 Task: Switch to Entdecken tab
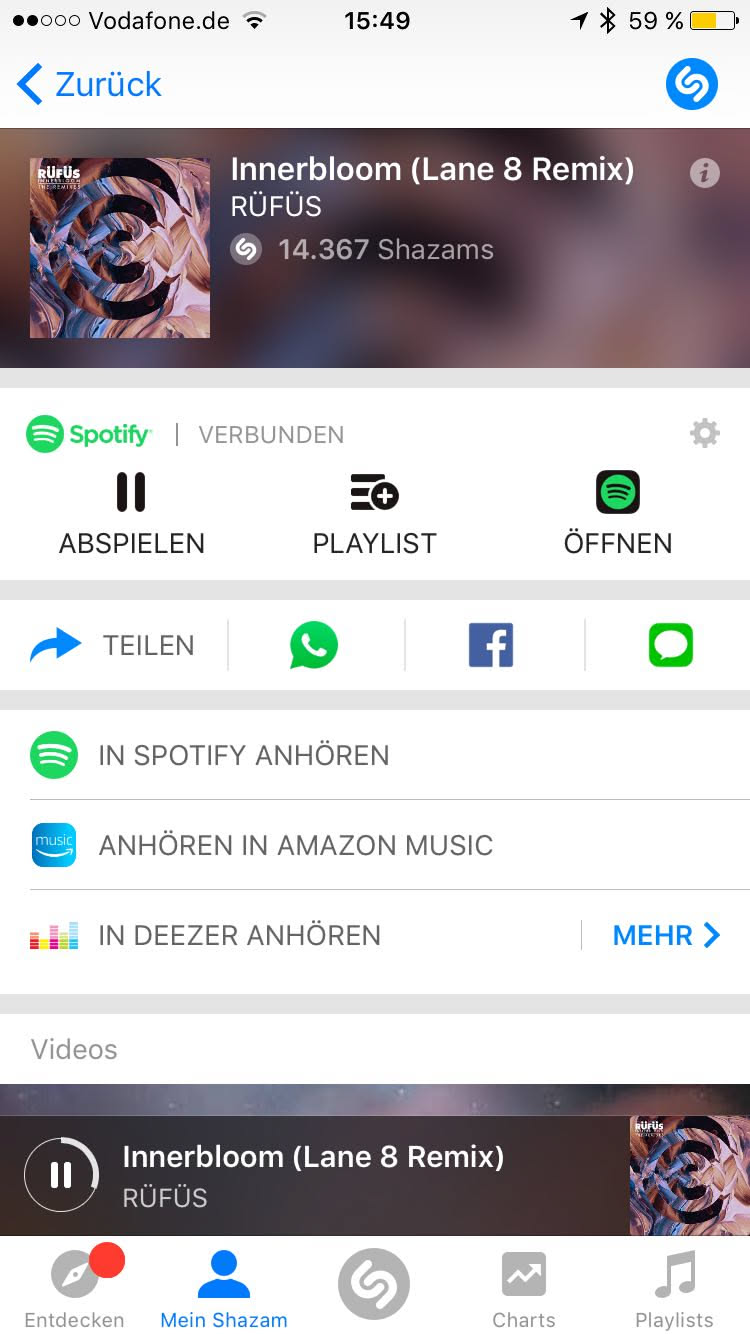click(x=75, y=1290)
